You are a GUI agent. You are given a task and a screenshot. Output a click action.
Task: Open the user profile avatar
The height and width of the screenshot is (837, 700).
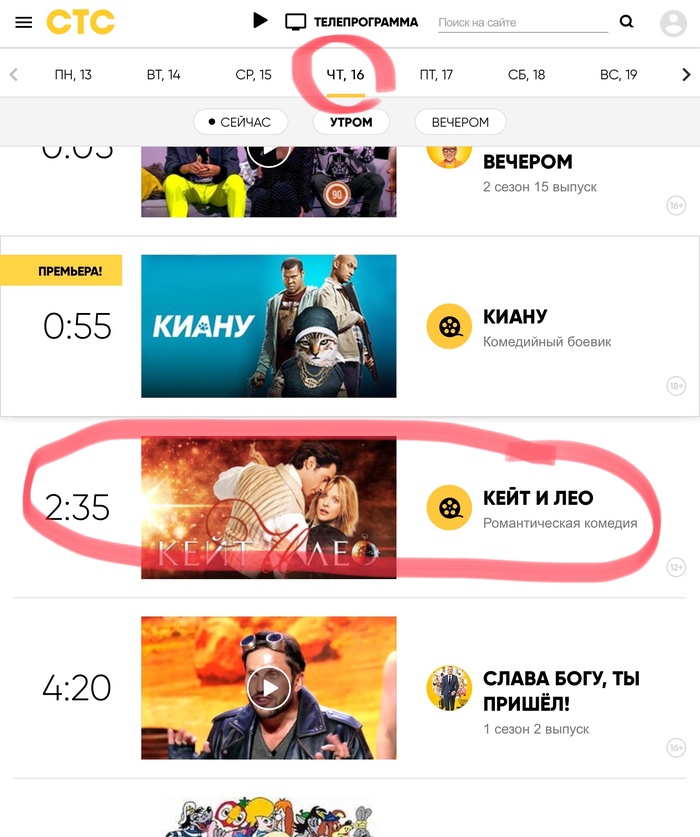click(x=675, y=23)
